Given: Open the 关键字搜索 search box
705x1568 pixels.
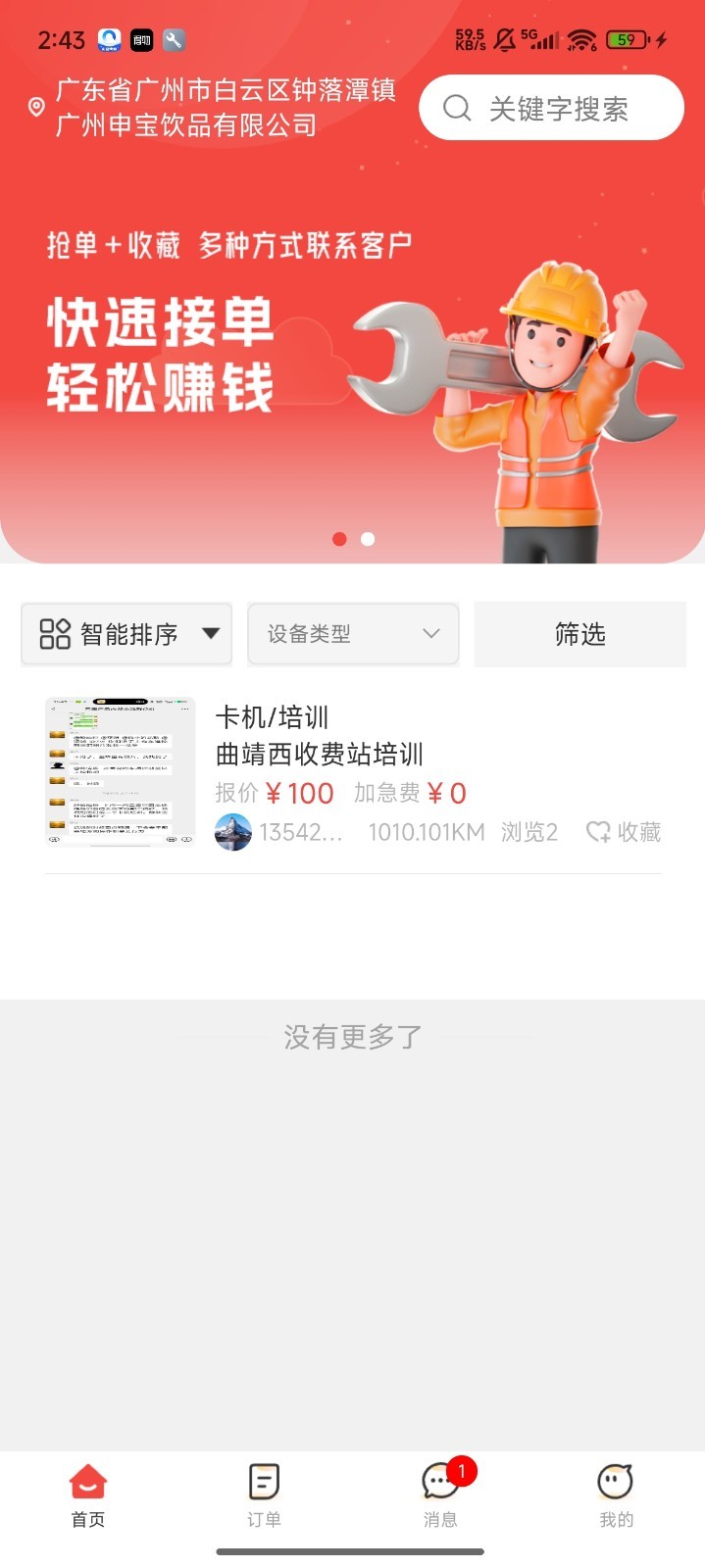Looking at the screenshot, I should [551, 108].
